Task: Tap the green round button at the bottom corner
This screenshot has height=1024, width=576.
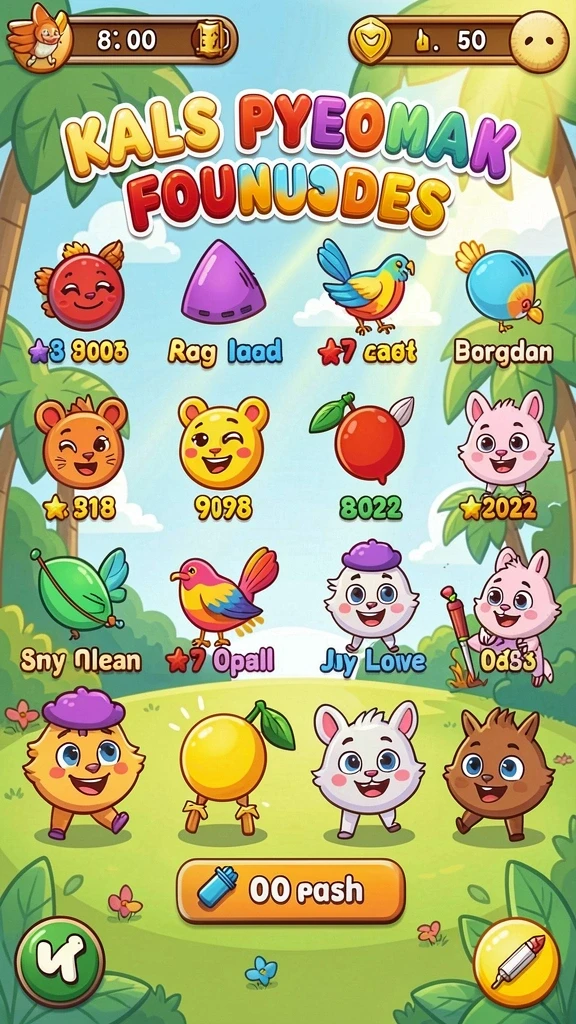Action: (60, 961)
